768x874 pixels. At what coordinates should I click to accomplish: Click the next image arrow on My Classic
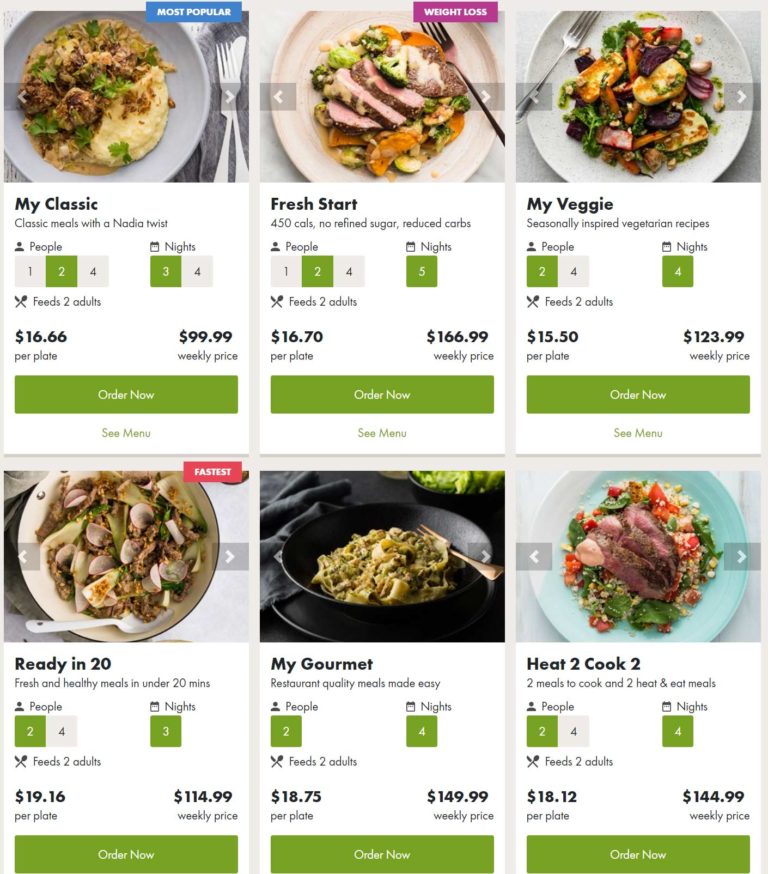click(230, 97)
